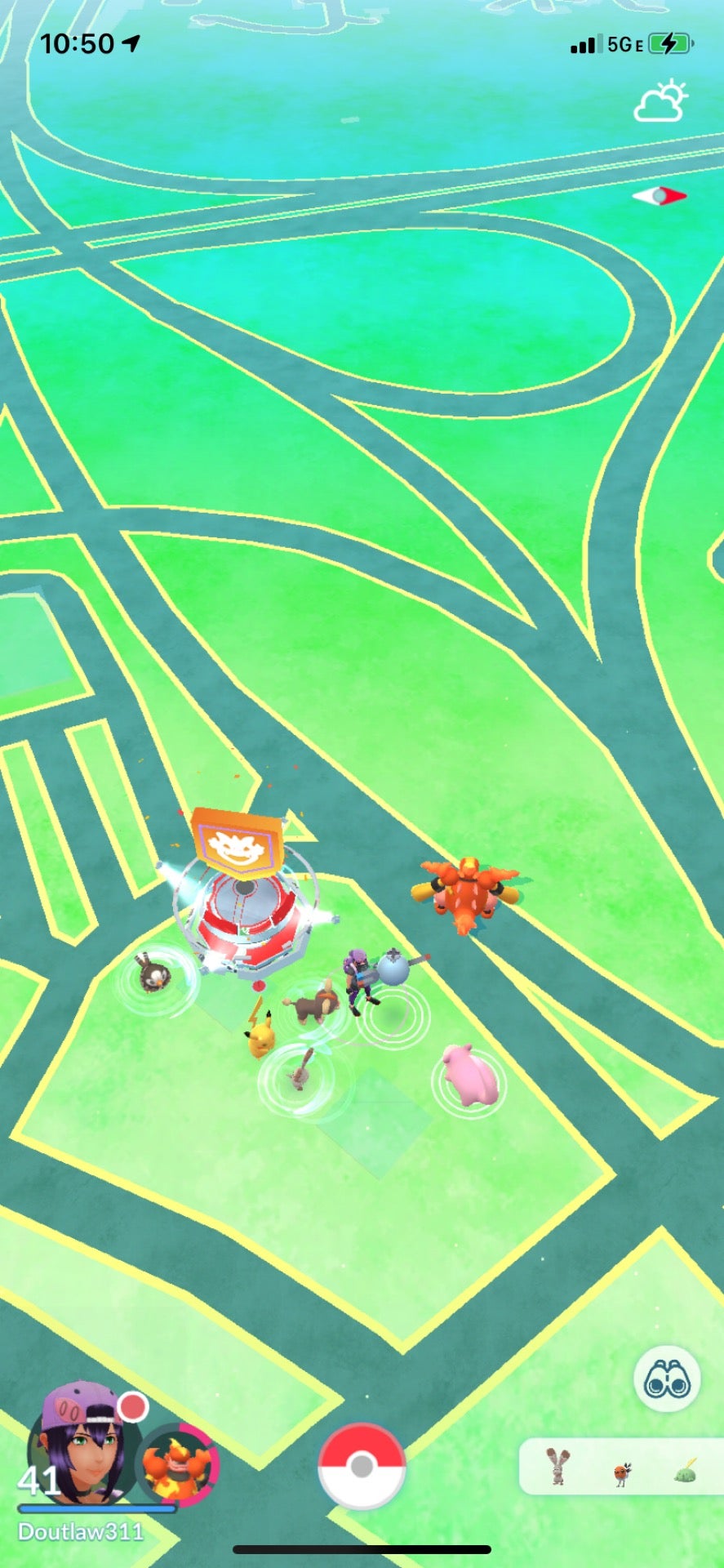
Task: Open the nearby Pokémon tracker
Action: [x=621, y=1466]
